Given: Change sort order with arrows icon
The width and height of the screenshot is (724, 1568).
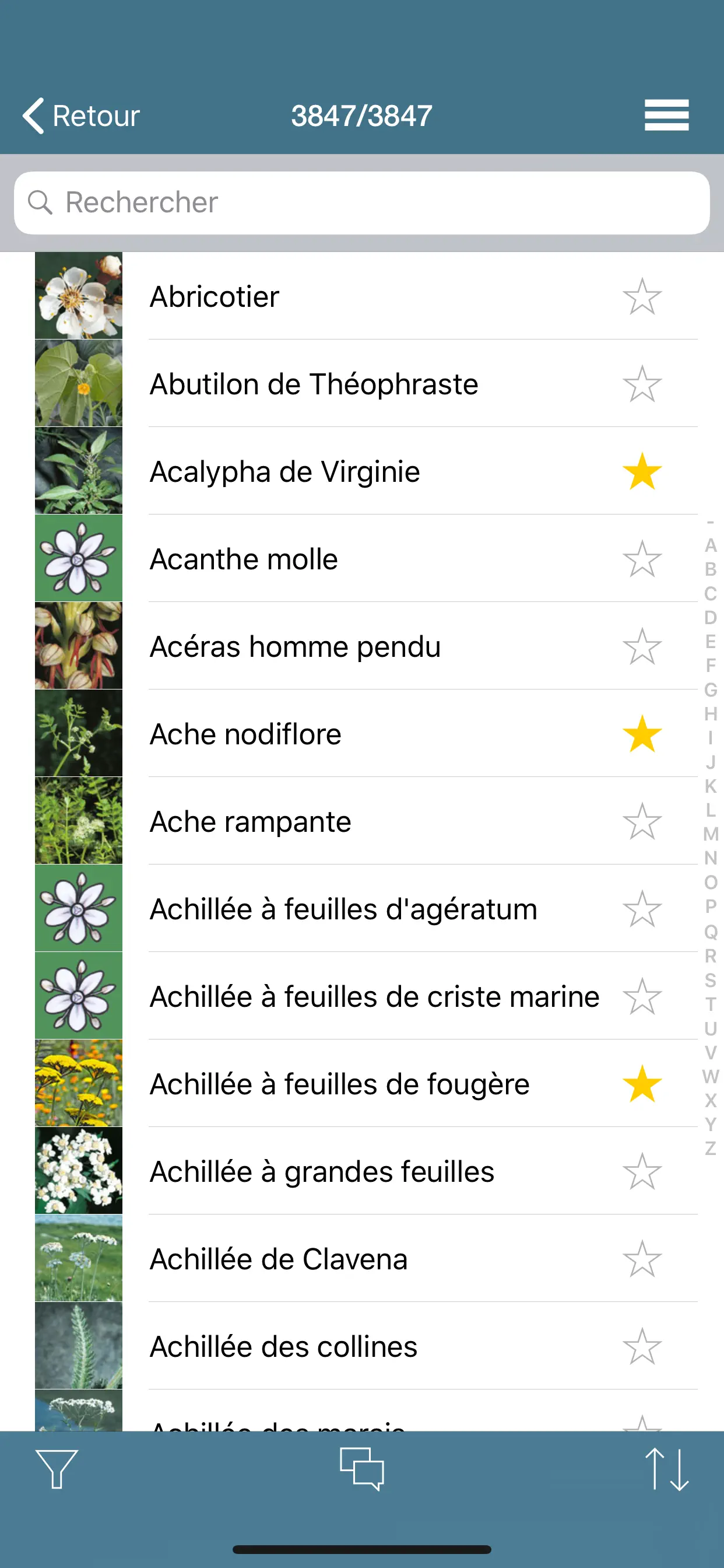Looking at the screenshot, I should pyautogui.click(x=666, y=1469).
